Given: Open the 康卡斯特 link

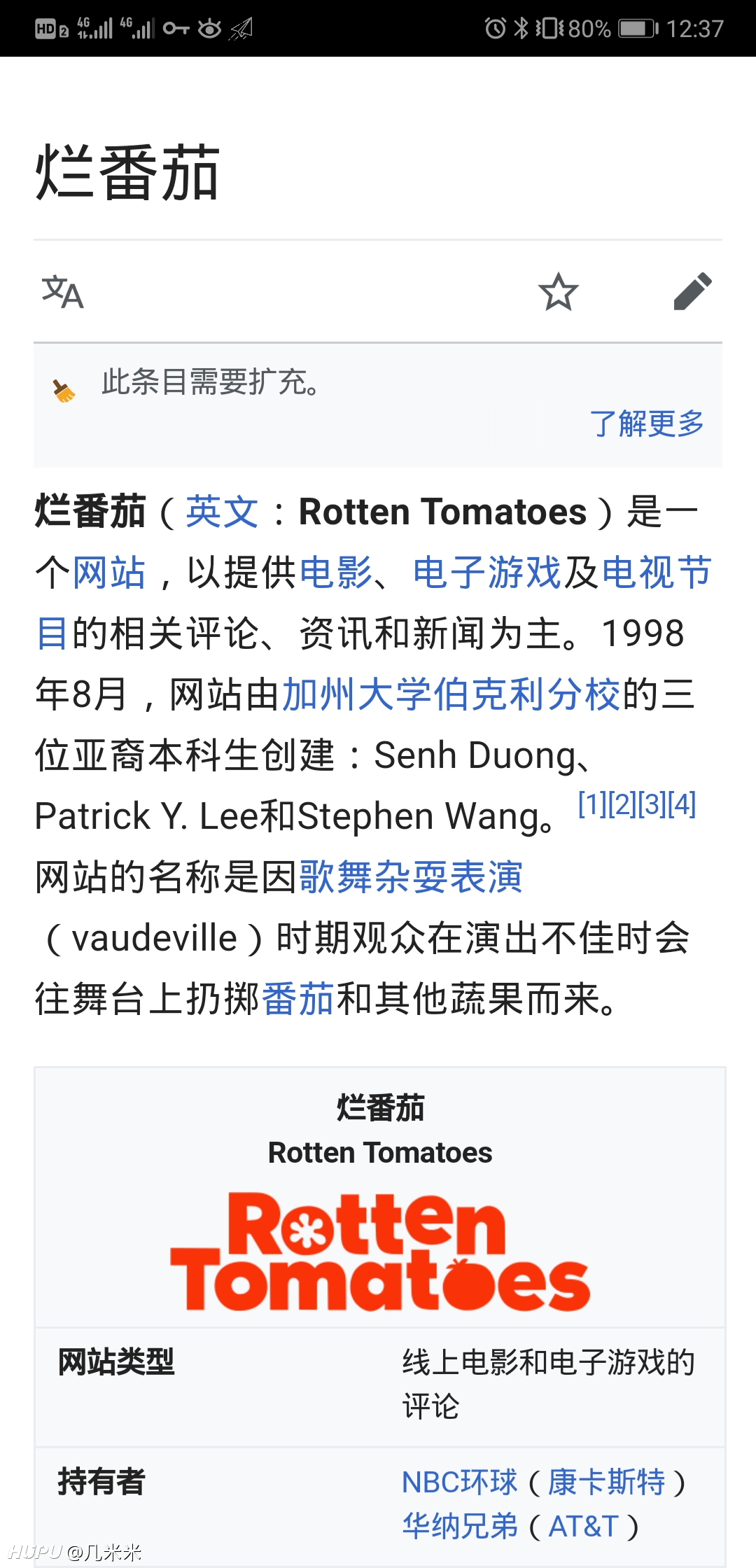Looking at the screenshot, I should tap(606, 1482).
